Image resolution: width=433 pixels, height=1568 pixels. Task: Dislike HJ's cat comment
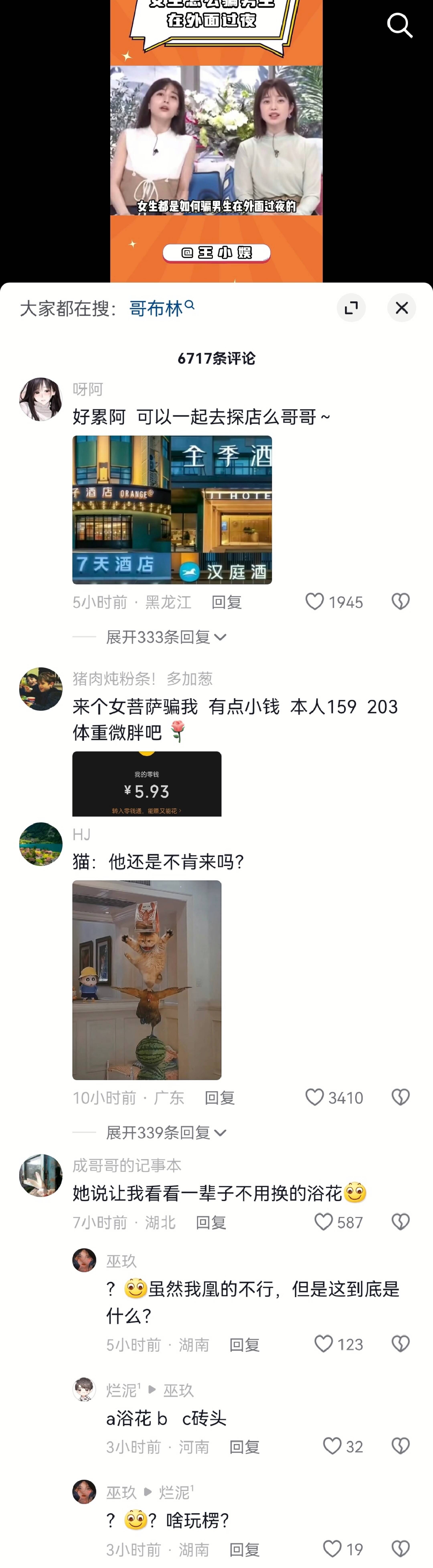[400, 1098]
